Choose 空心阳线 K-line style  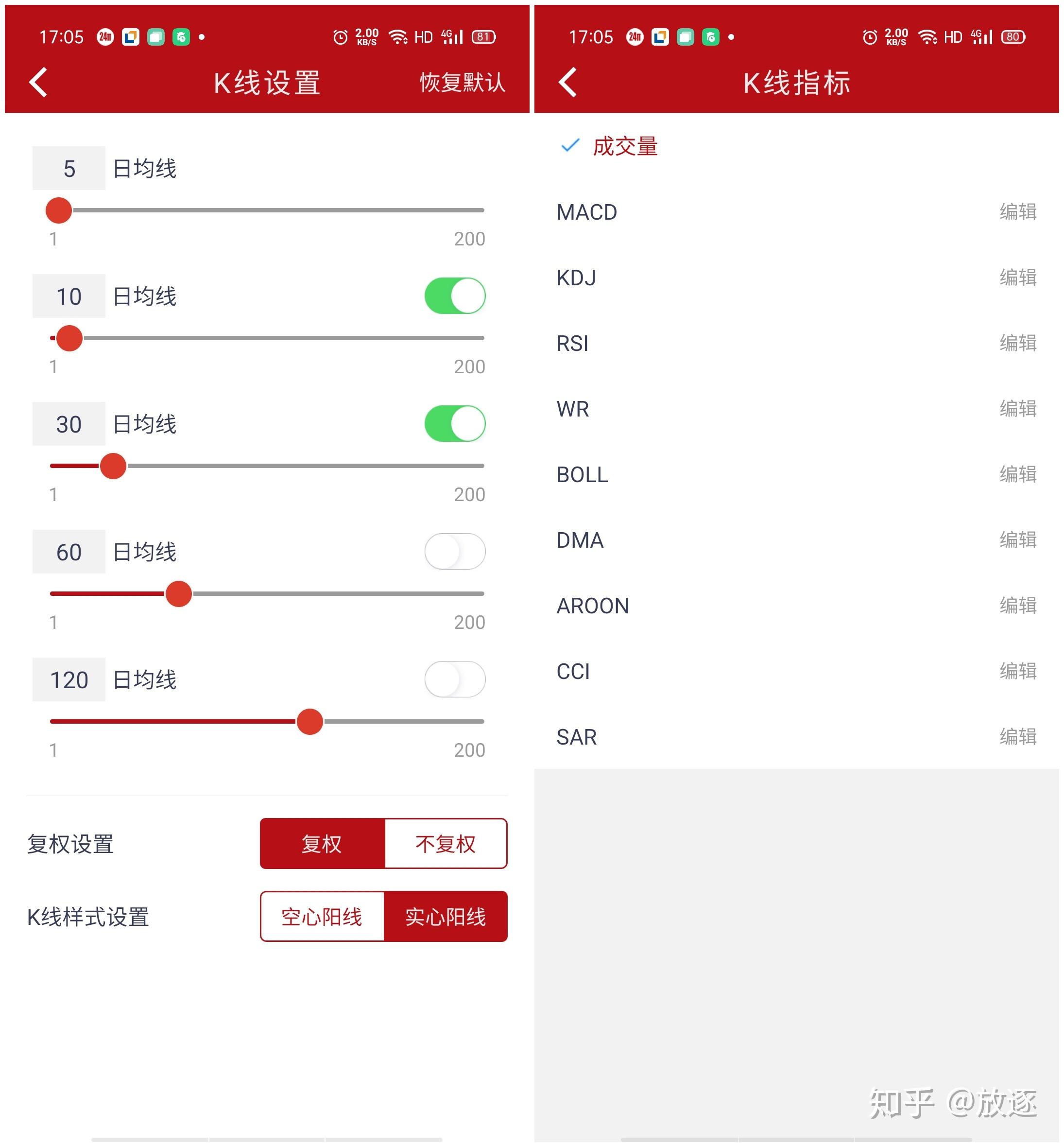[x=323, y=917]
